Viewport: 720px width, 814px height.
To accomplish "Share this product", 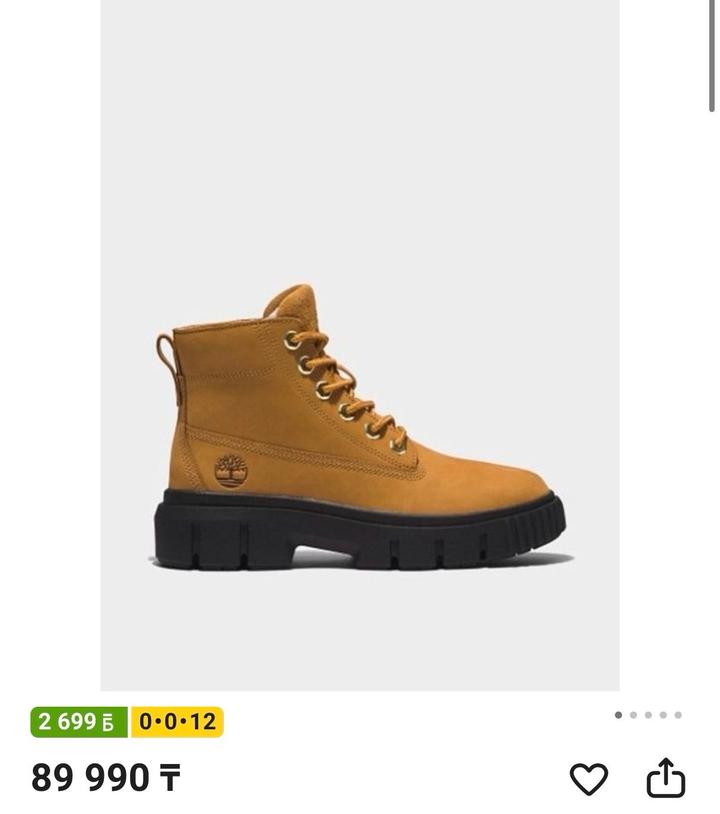I will click(x=666, y=778).
